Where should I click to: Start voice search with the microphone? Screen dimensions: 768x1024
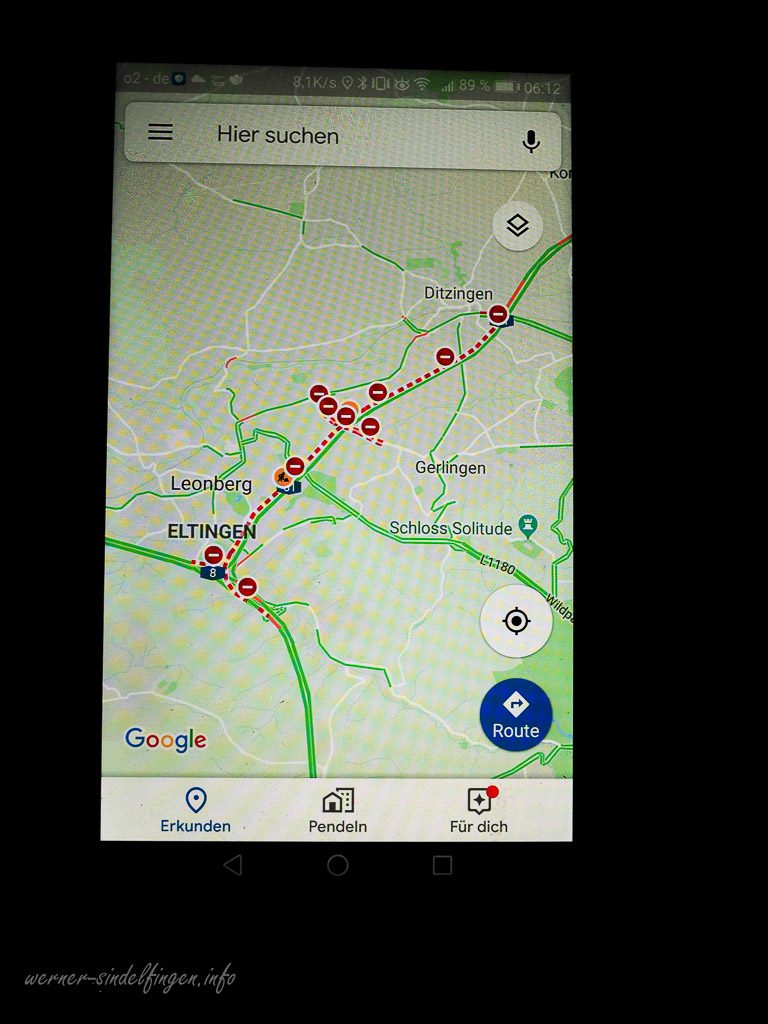point(531,141)
